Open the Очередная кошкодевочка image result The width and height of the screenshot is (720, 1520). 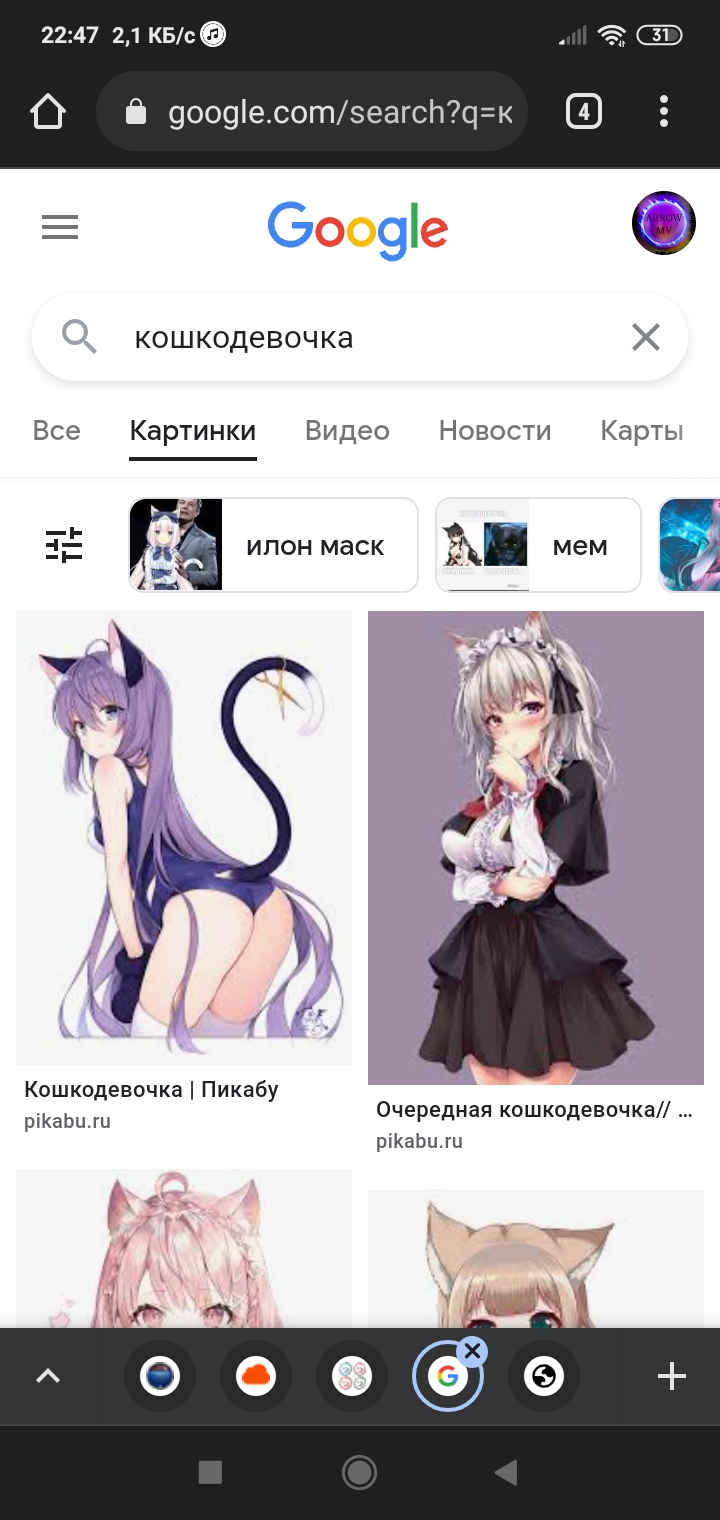536,847
